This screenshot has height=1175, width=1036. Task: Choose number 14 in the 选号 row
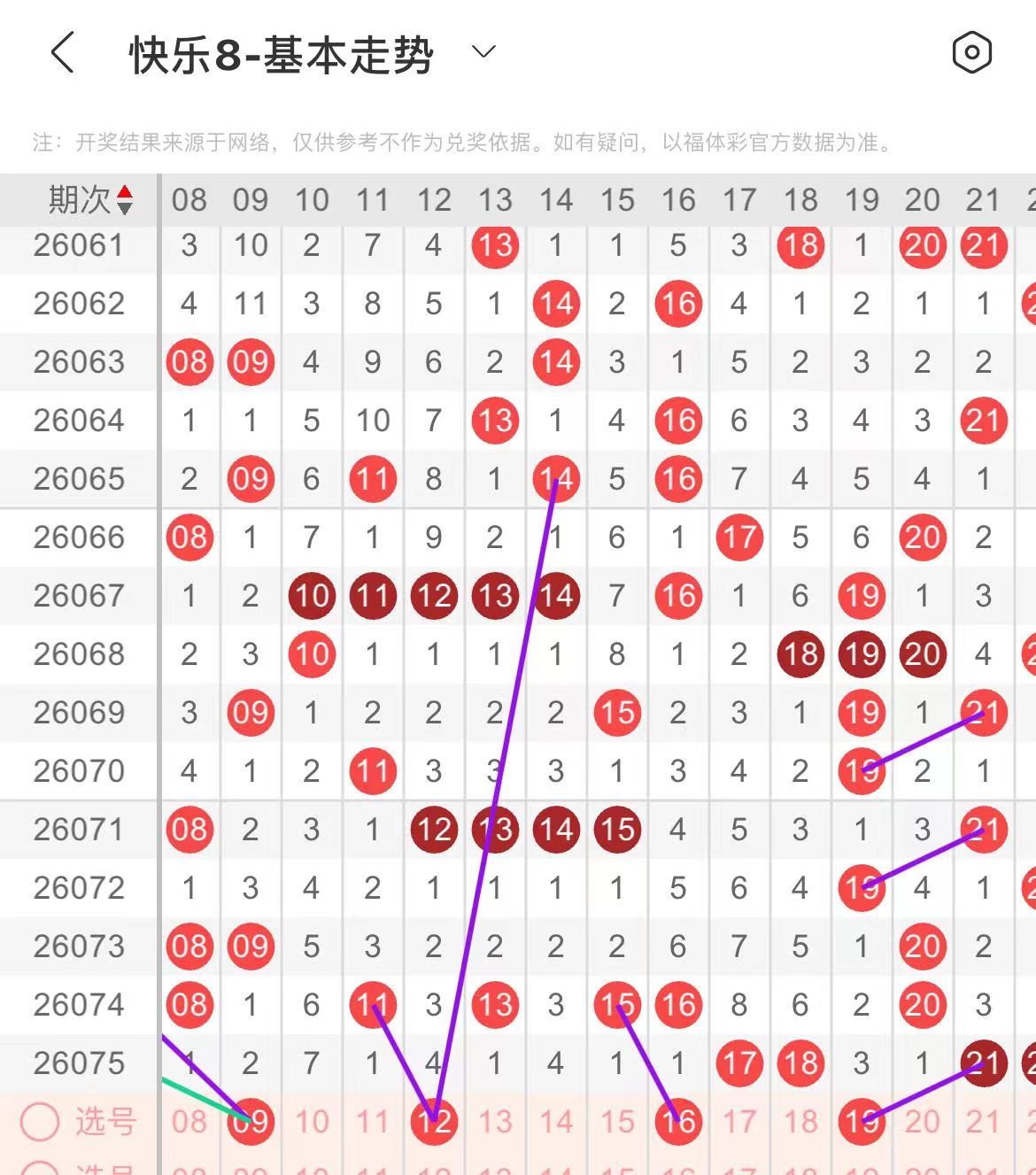556,1122
